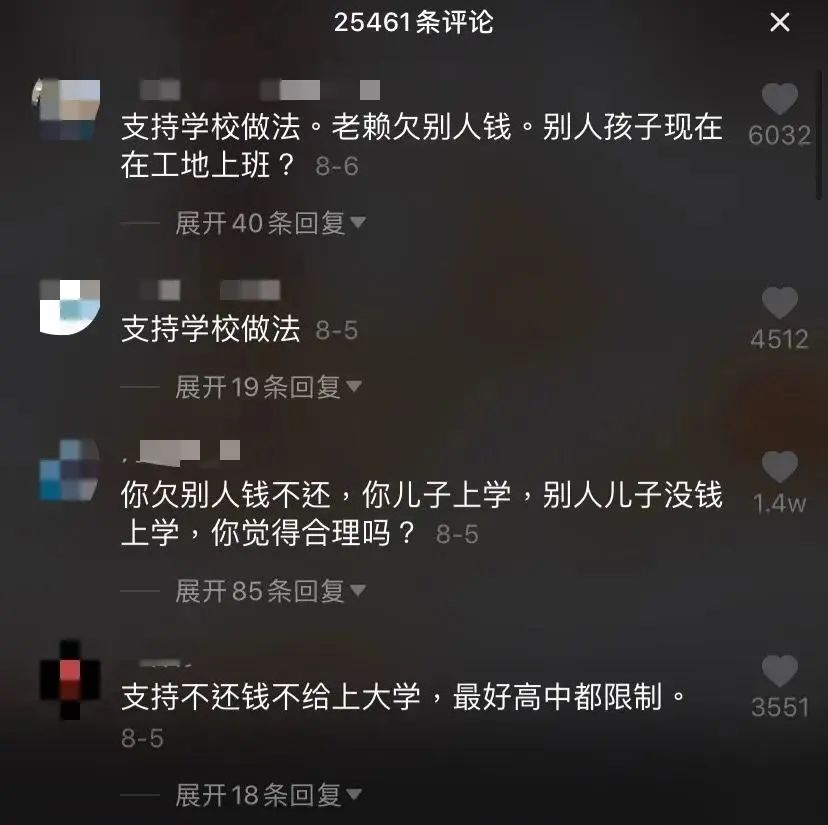Like the comment with 1.4w likes
This screenshot has width=828, height=825.
coord(779,467)
